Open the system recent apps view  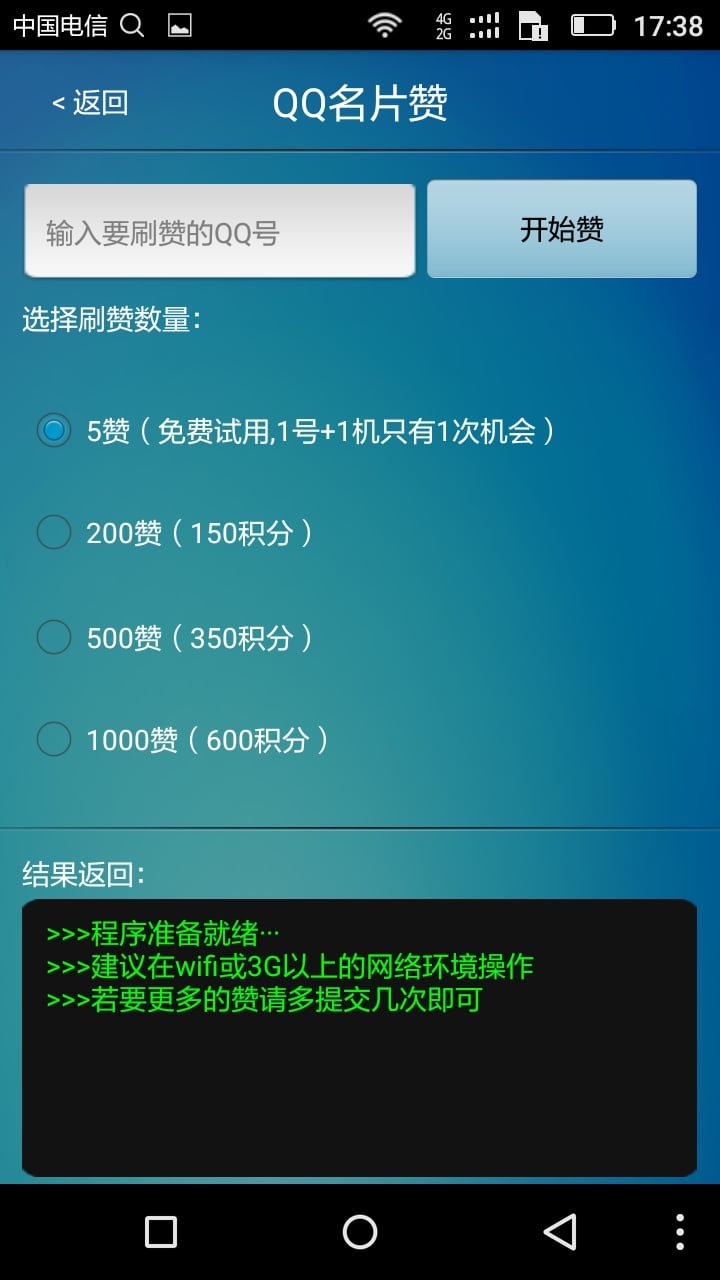[x=161, y=1231]
